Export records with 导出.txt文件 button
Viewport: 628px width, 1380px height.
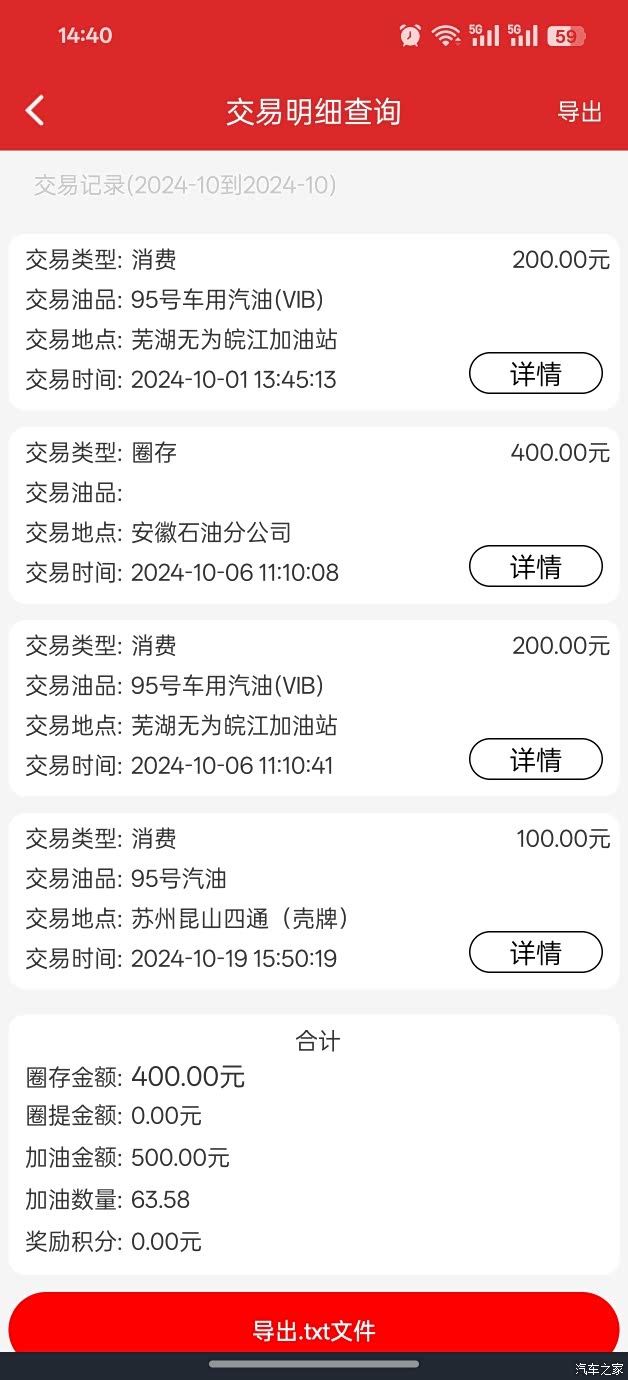(314, 1329)
